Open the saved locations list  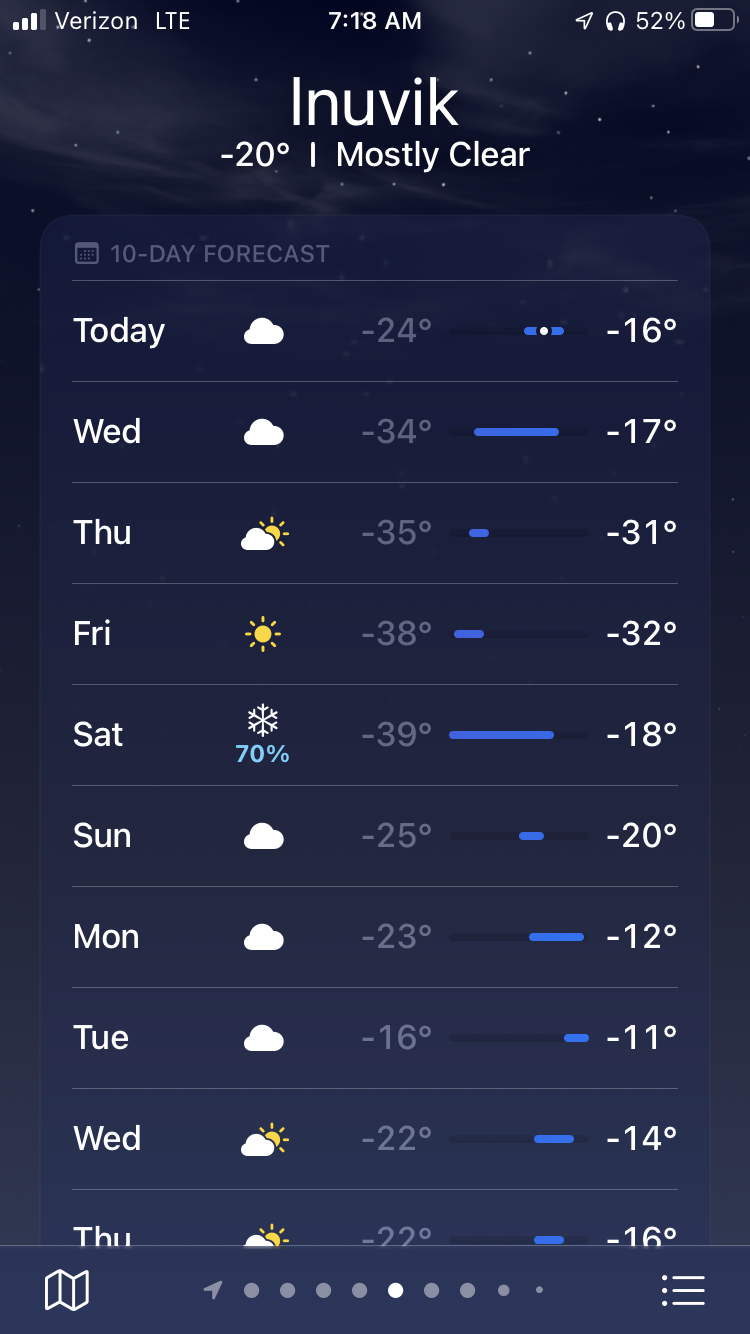tap(684, 1290)
